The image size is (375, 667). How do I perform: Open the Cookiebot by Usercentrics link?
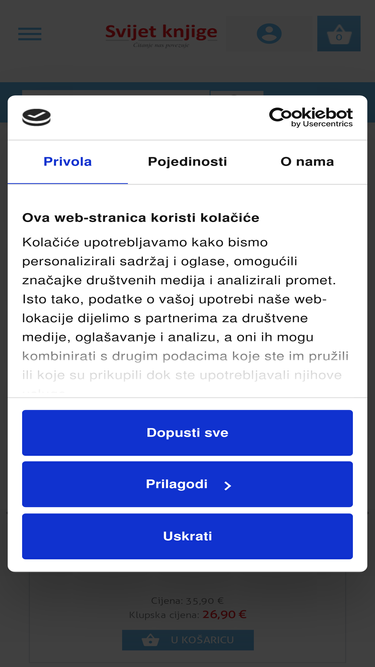coord(311,117)
